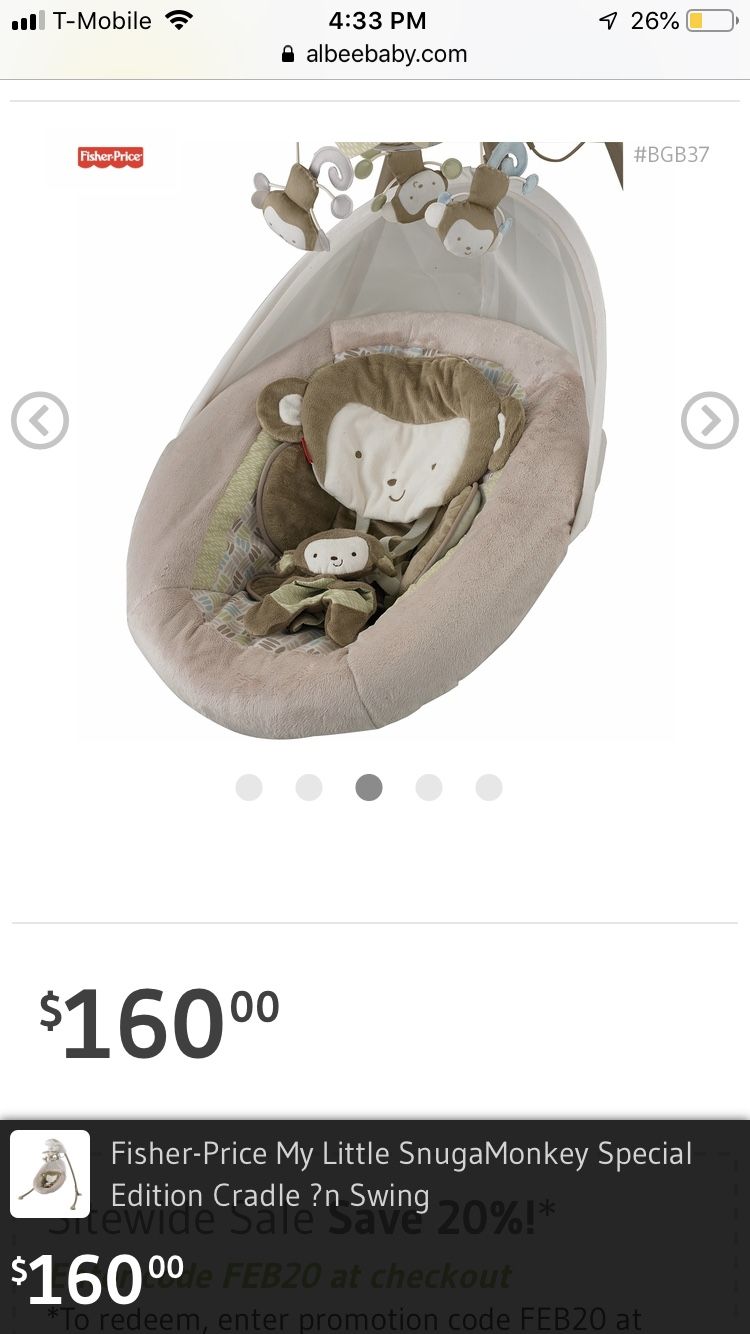Open the enlarged cradle swing product photo
Screen dimensions: 750x1334
374,440
